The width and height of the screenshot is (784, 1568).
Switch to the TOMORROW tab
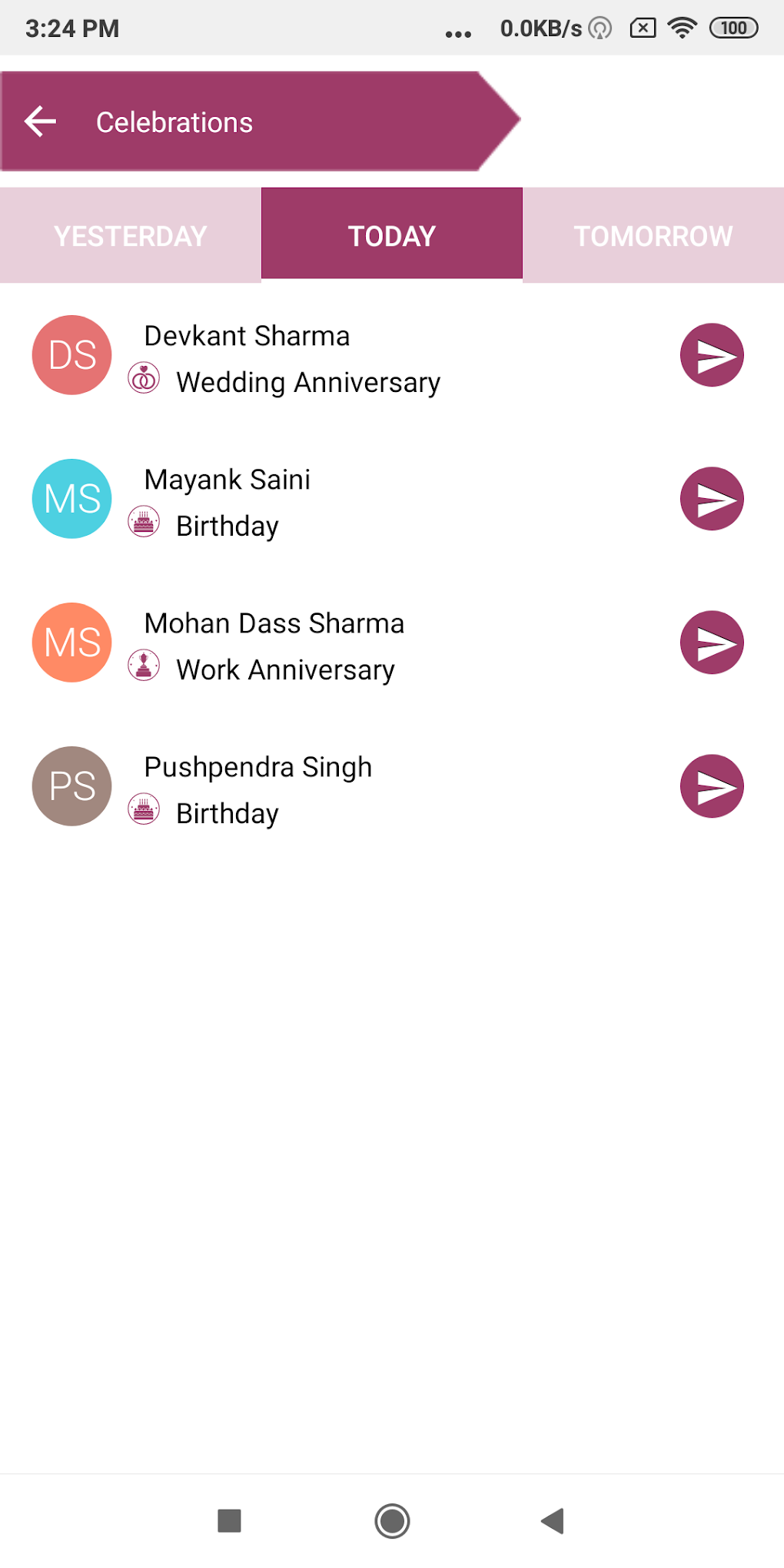653,234
